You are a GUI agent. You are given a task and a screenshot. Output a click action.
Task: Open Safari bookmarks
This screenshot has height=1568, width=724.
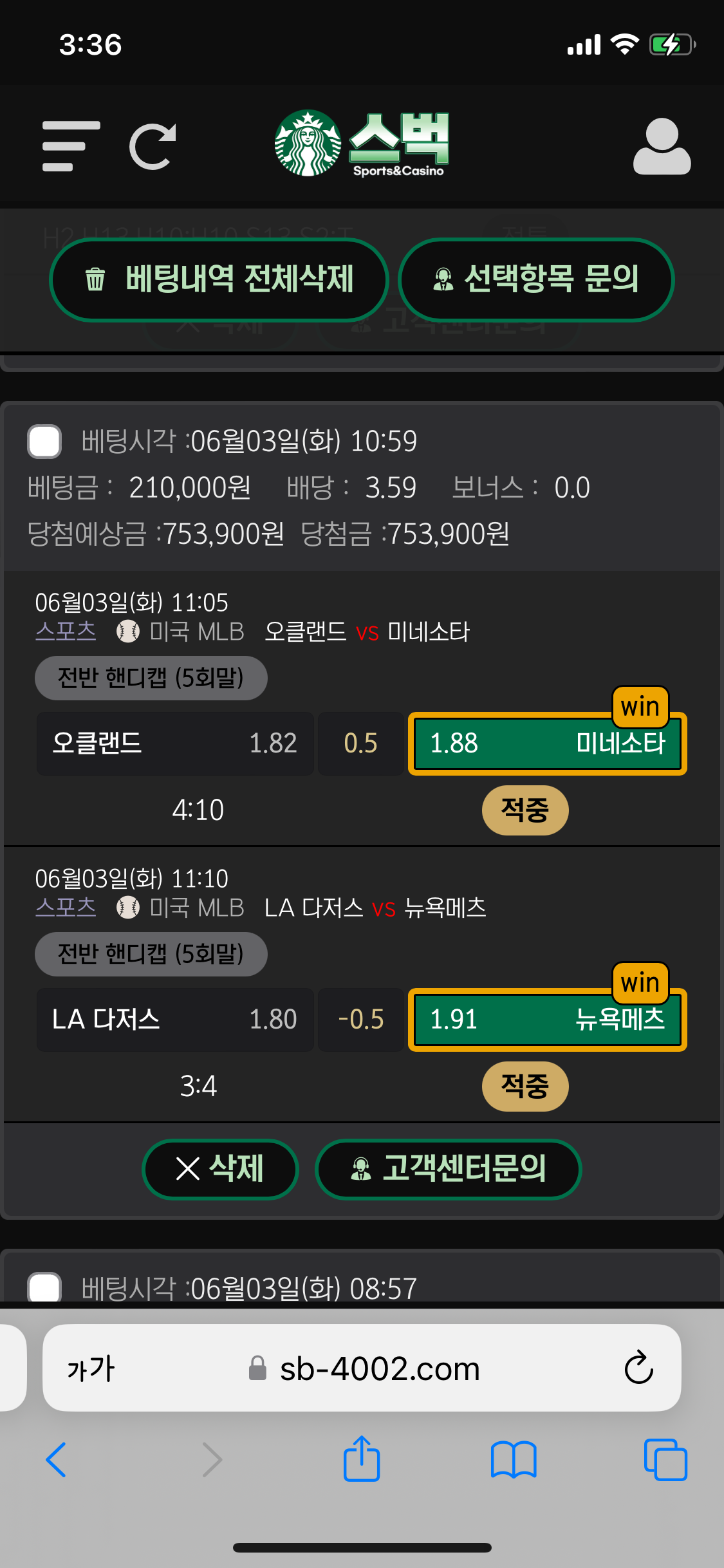click(x=514, y=1460)
